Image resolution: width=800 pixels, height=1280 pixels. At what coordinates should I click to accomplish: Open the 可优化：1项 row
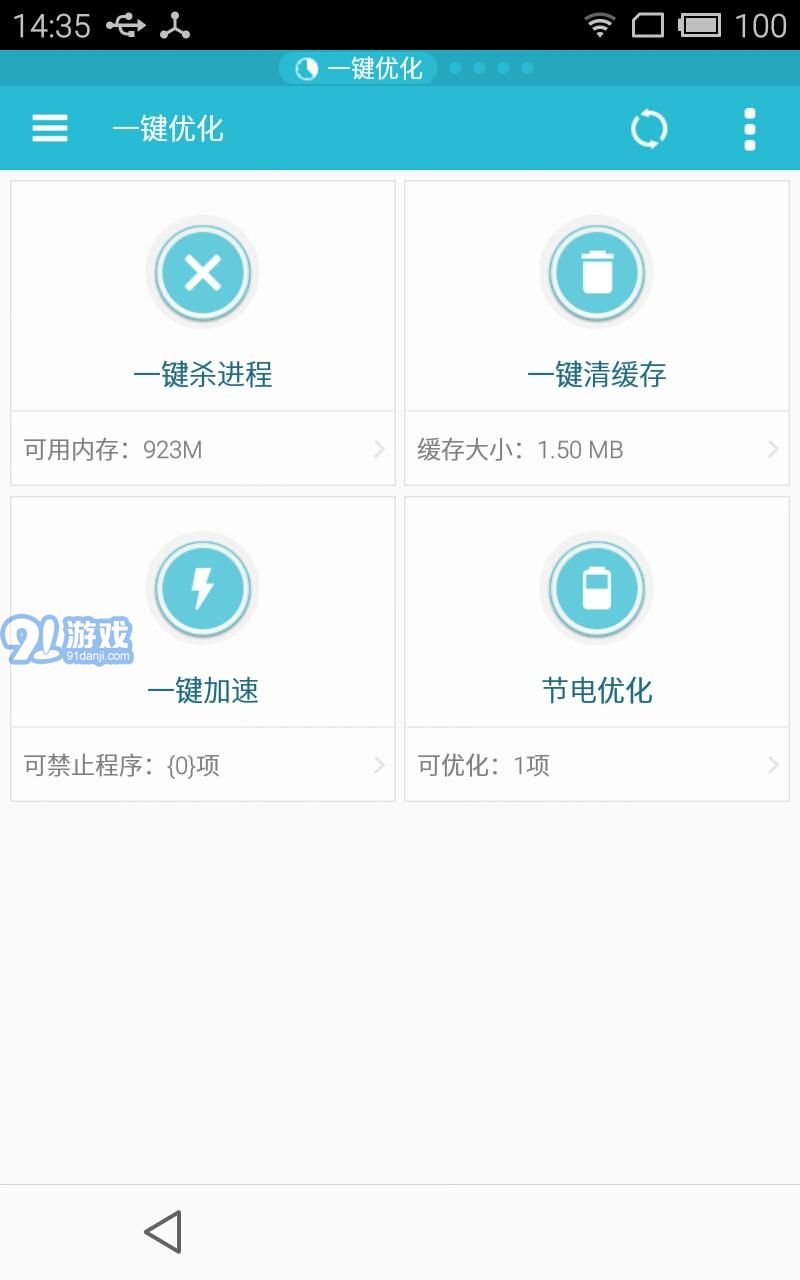tap(597, 765)
